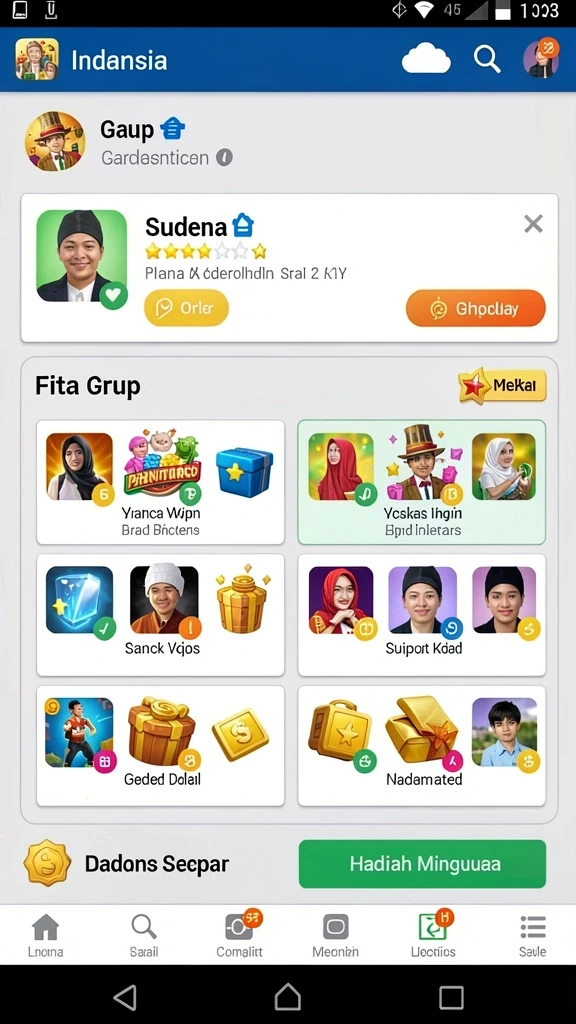Open the Ycskas Ihgin group card
The width and height of the screenshot is (576, 1024).
tap(422, 482)
